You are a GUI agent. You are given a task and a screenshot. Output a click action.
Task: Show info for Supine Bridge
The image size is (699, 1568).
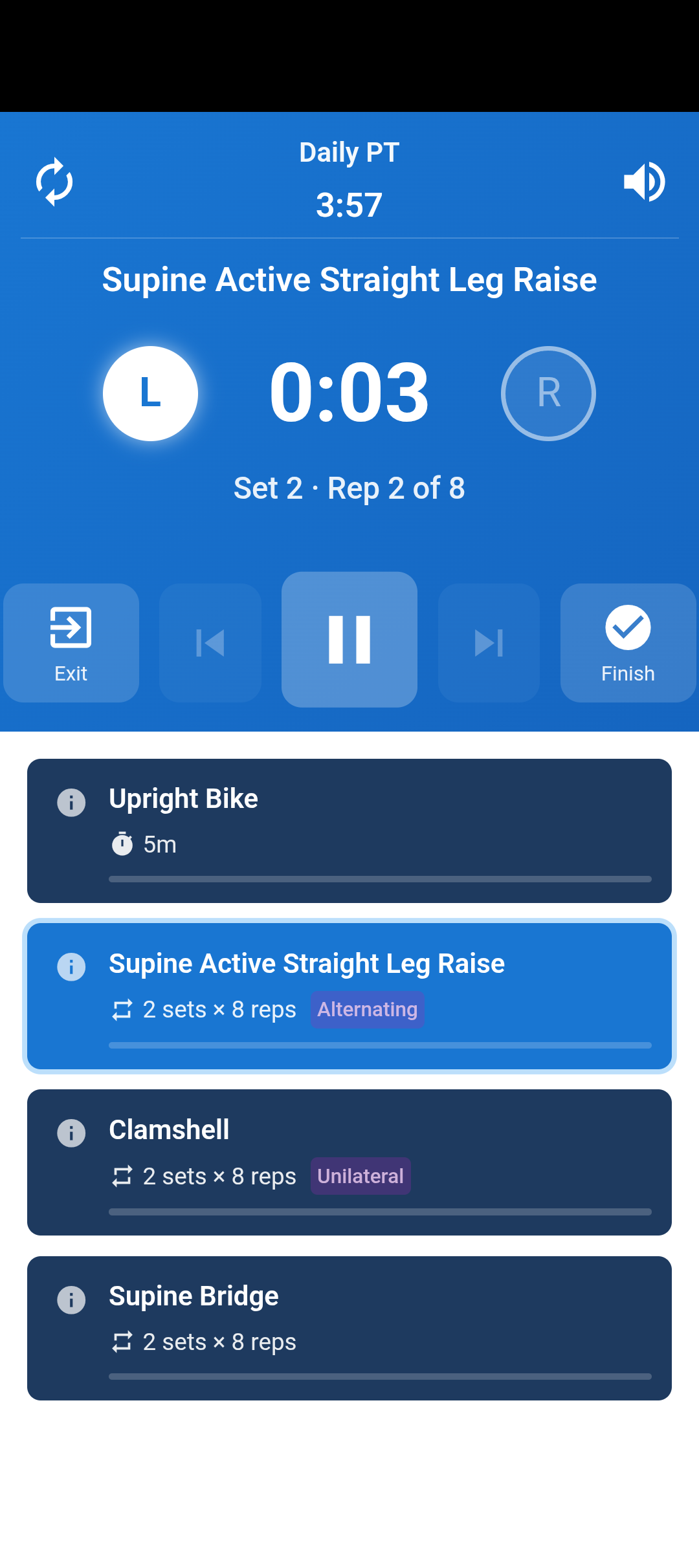pos(71,1300)
